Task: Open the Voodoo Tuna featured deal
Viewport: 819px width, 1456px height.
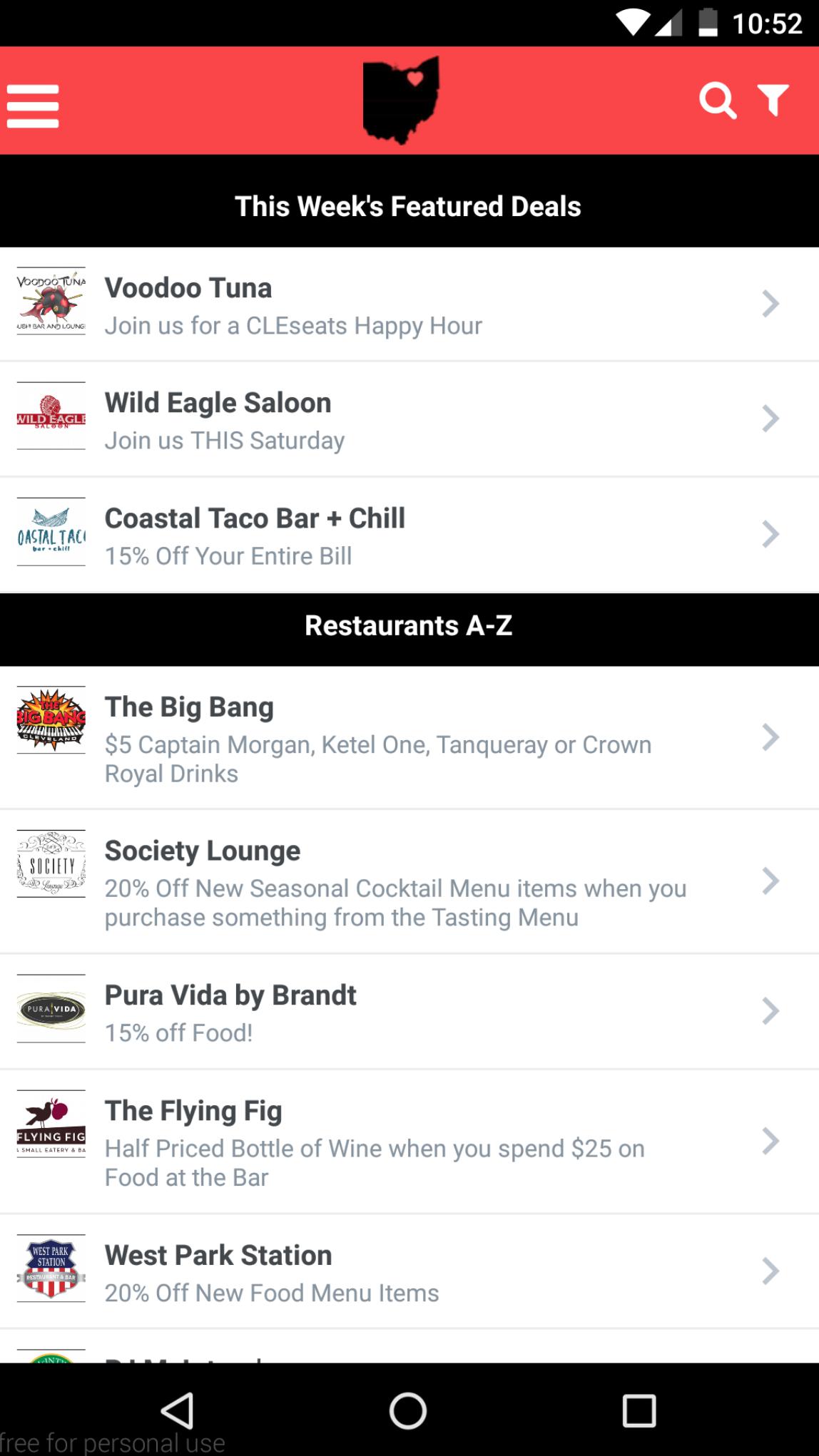Action: [x=409, y=304]
